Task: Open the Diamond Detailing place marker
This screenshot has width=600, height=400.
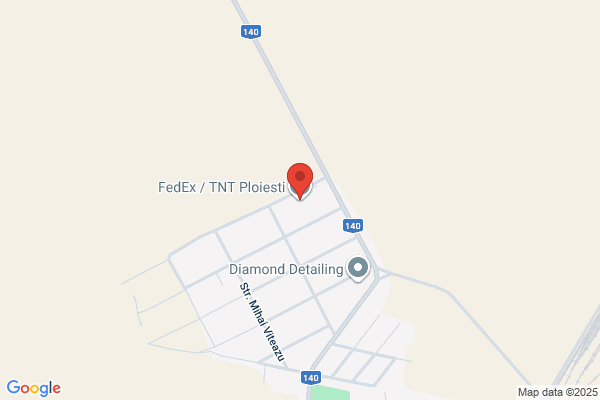Action: pos(358,268)
